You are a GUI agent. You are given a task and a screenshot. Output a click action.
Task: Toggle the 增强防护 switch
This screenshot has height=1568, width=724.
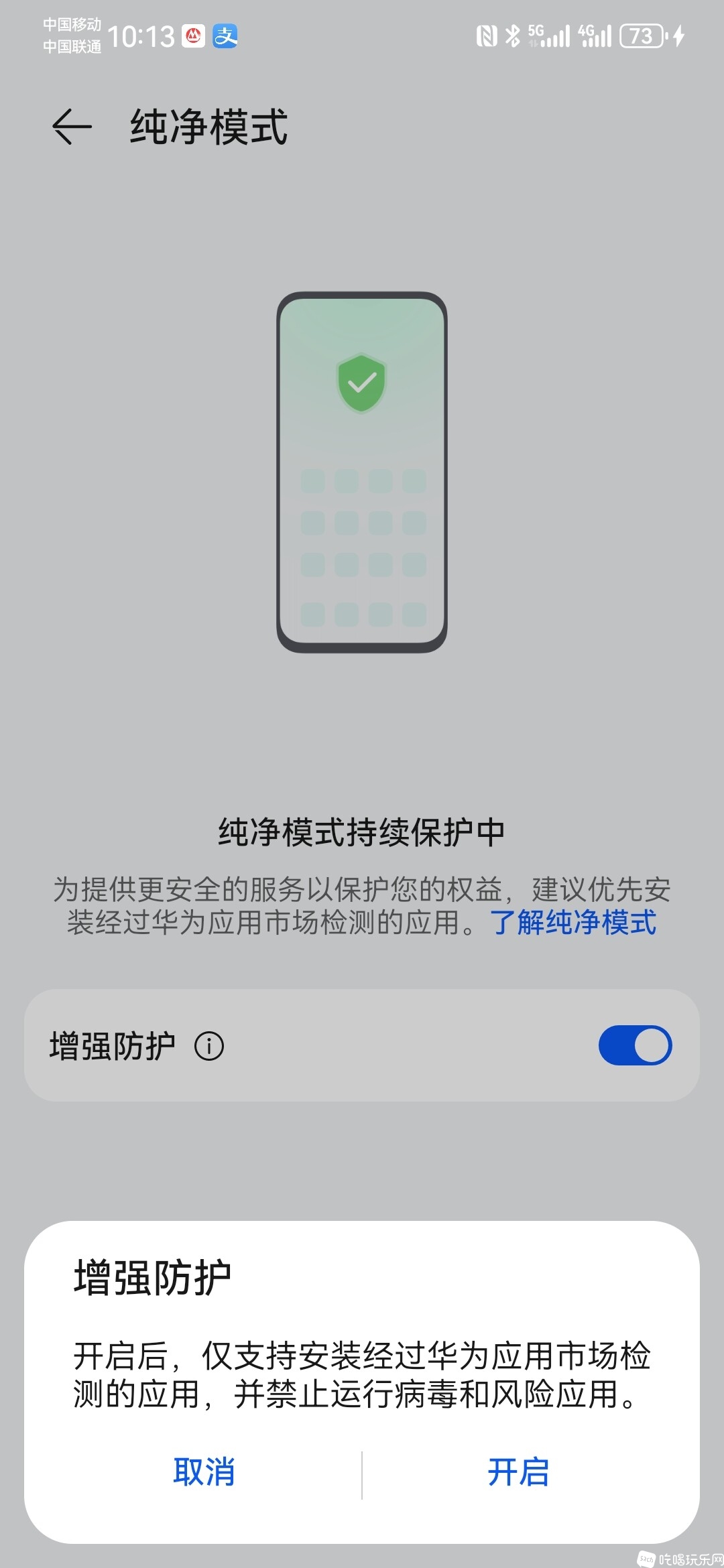pos(635,1045)
